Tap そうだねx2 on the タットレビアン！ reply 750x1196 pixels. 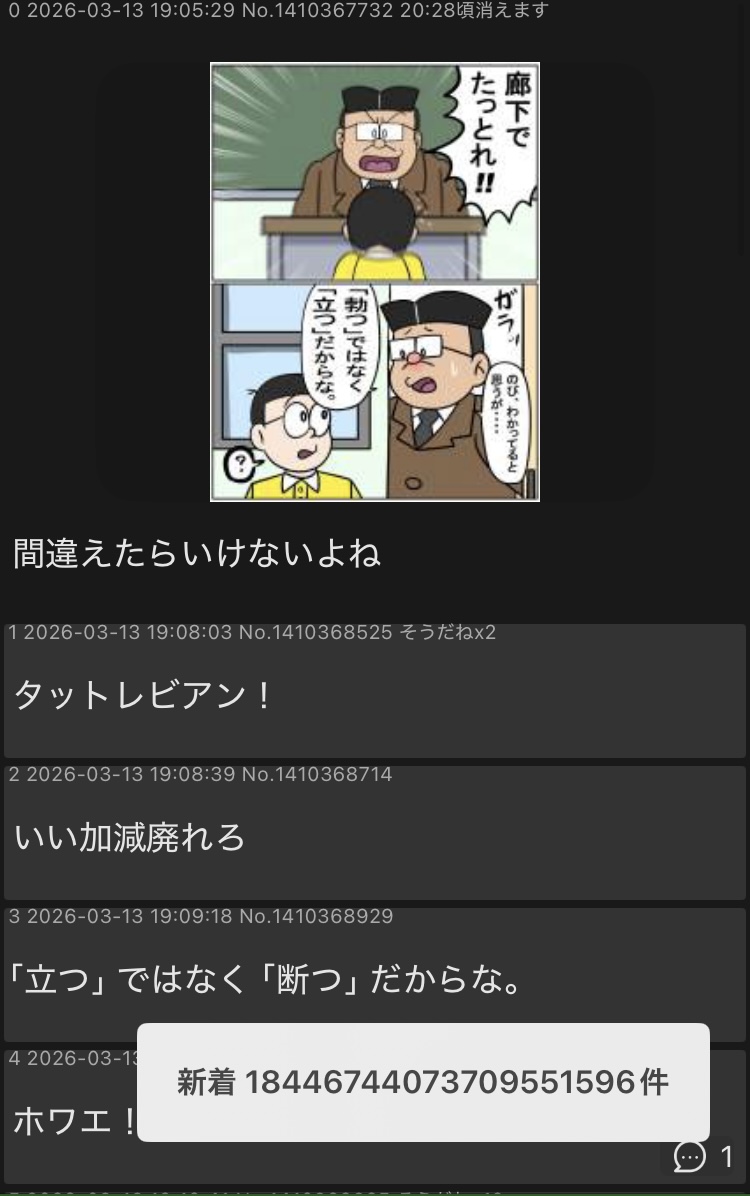tap(447, 633)
